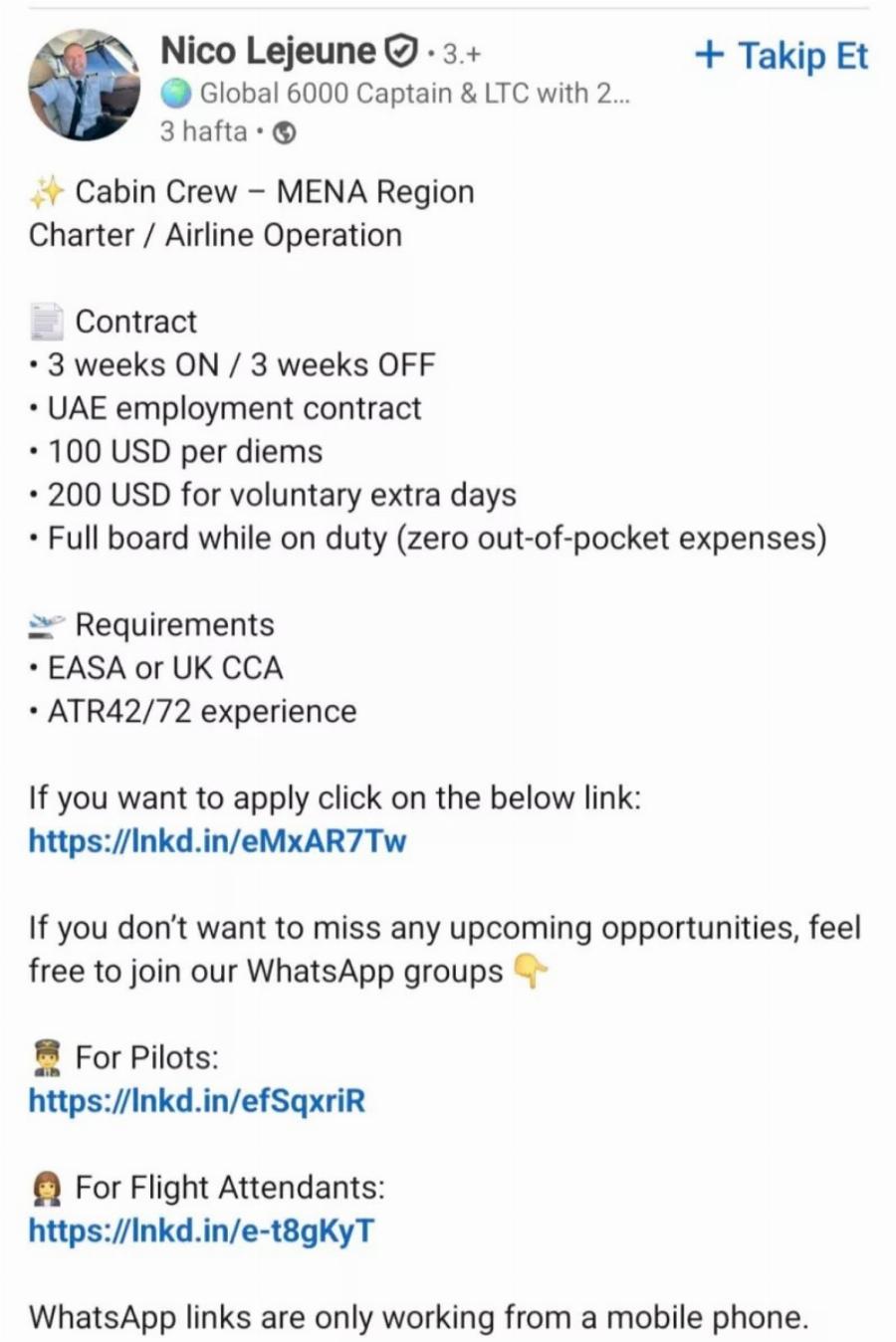This screenshot has width=896, height=1342.
Task: Open the flight attendants link e-t8gKyT
Action: (202, 1230)
